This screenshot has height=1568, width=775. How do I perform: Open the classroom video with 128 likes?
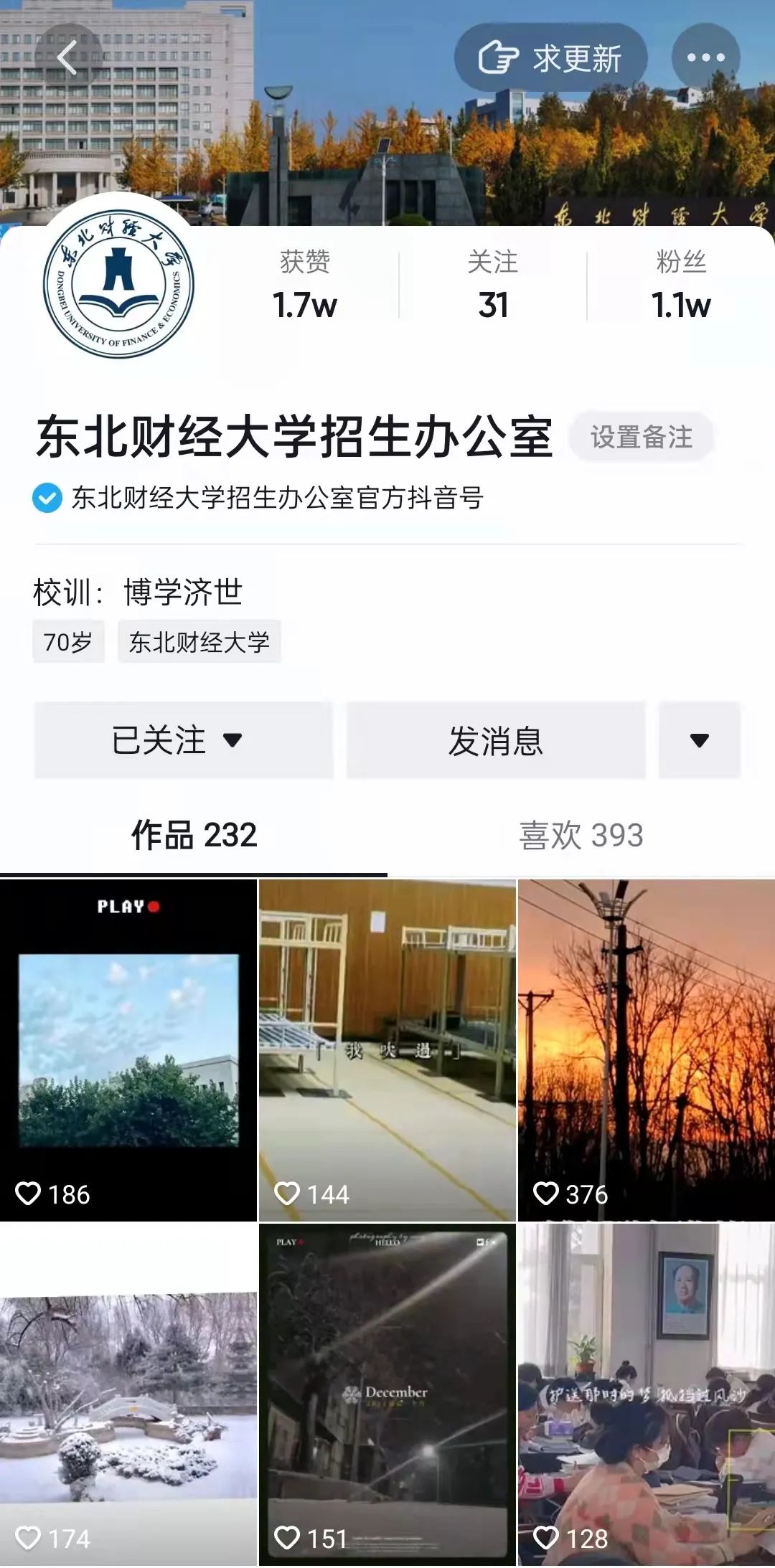[646, 1394]
